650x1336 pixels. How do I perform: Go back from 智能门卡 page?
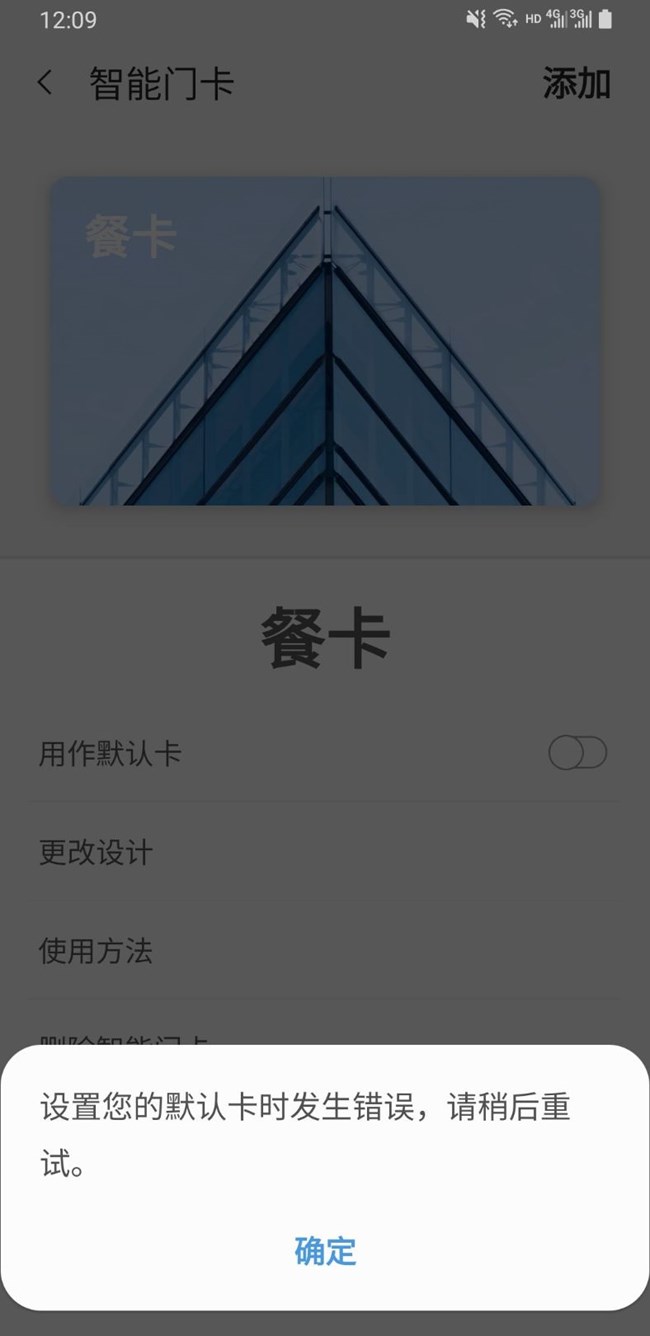click(45, 83)
